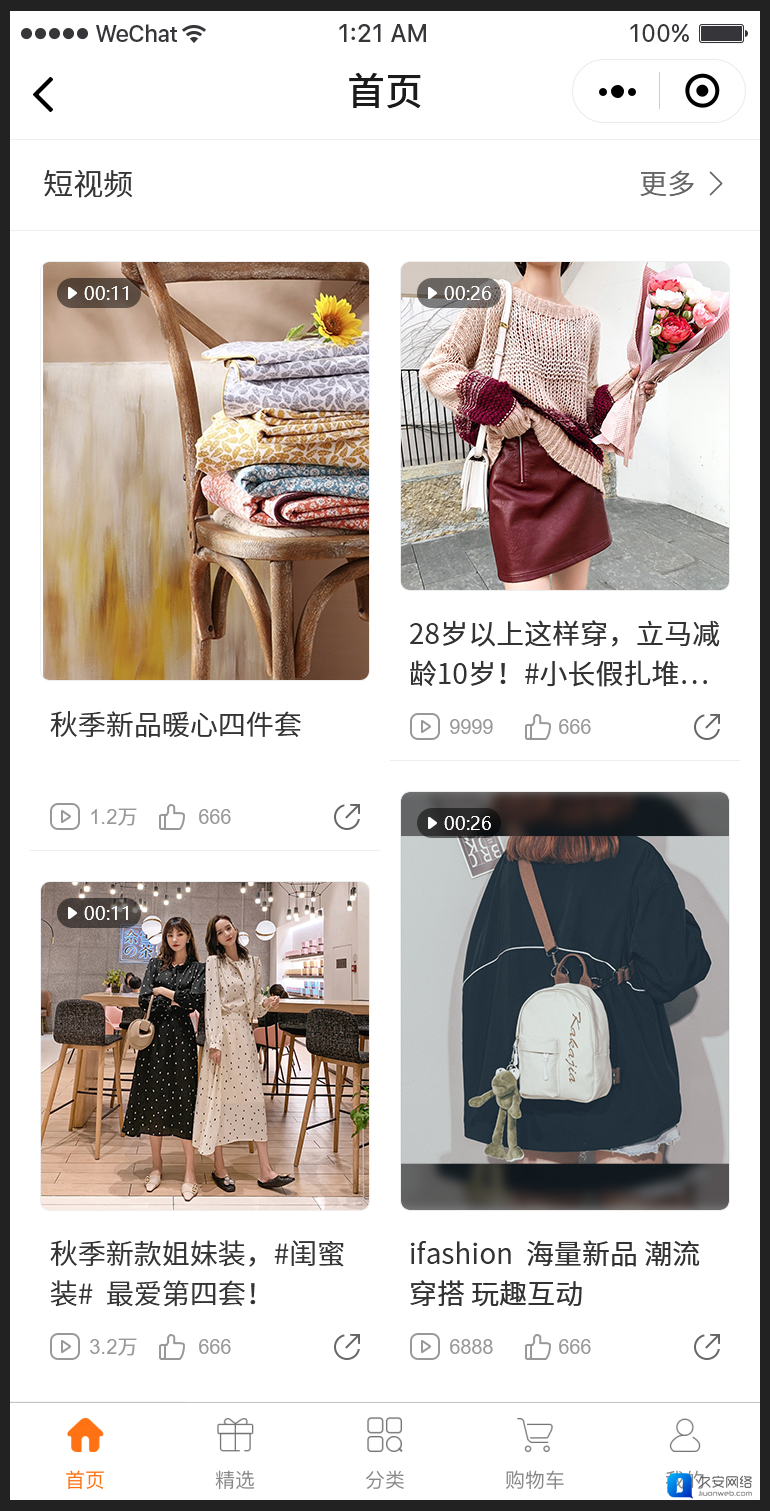This screenshot has width=770, height=1511.
Task: Share the 秋季新款姐妹装 video
Action: tap(347, 1347)
